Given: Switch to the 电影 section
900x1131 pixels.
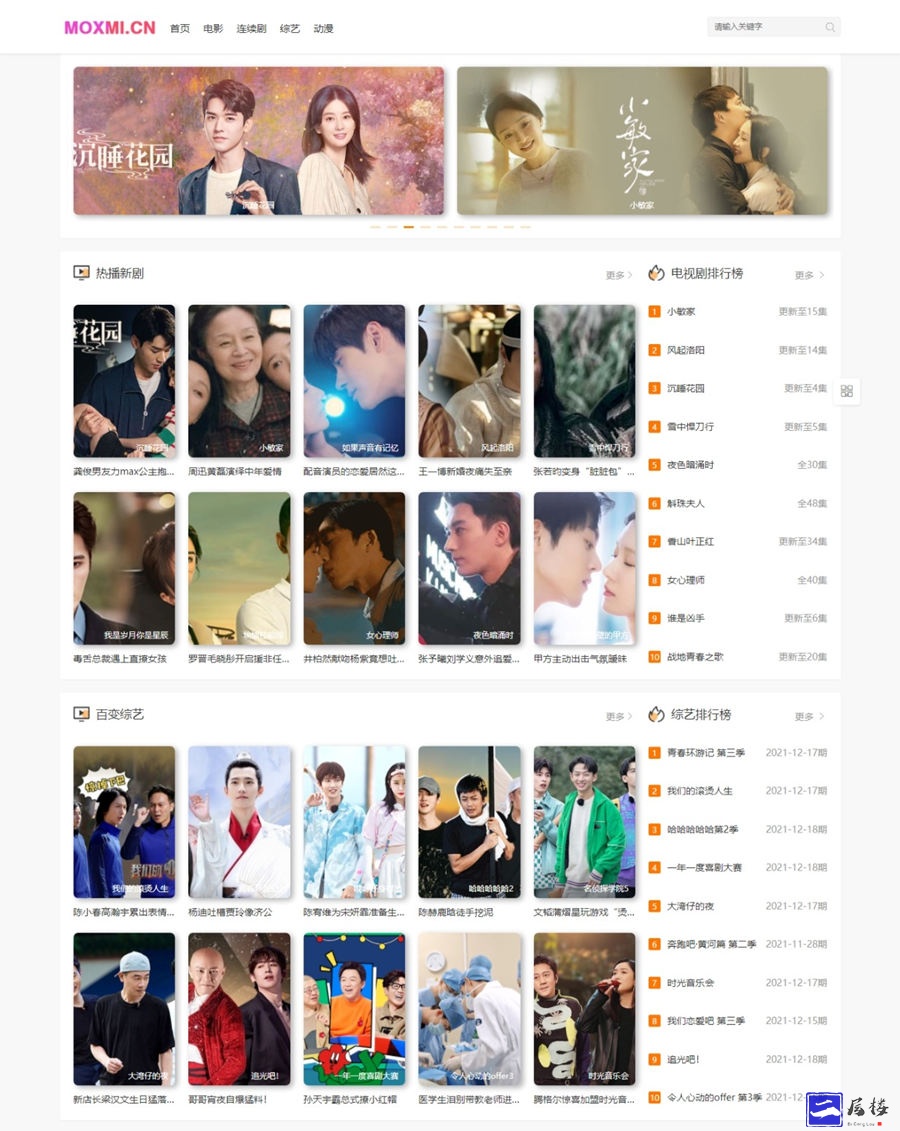Looking at the screenshot, I should tap(213, 29).
